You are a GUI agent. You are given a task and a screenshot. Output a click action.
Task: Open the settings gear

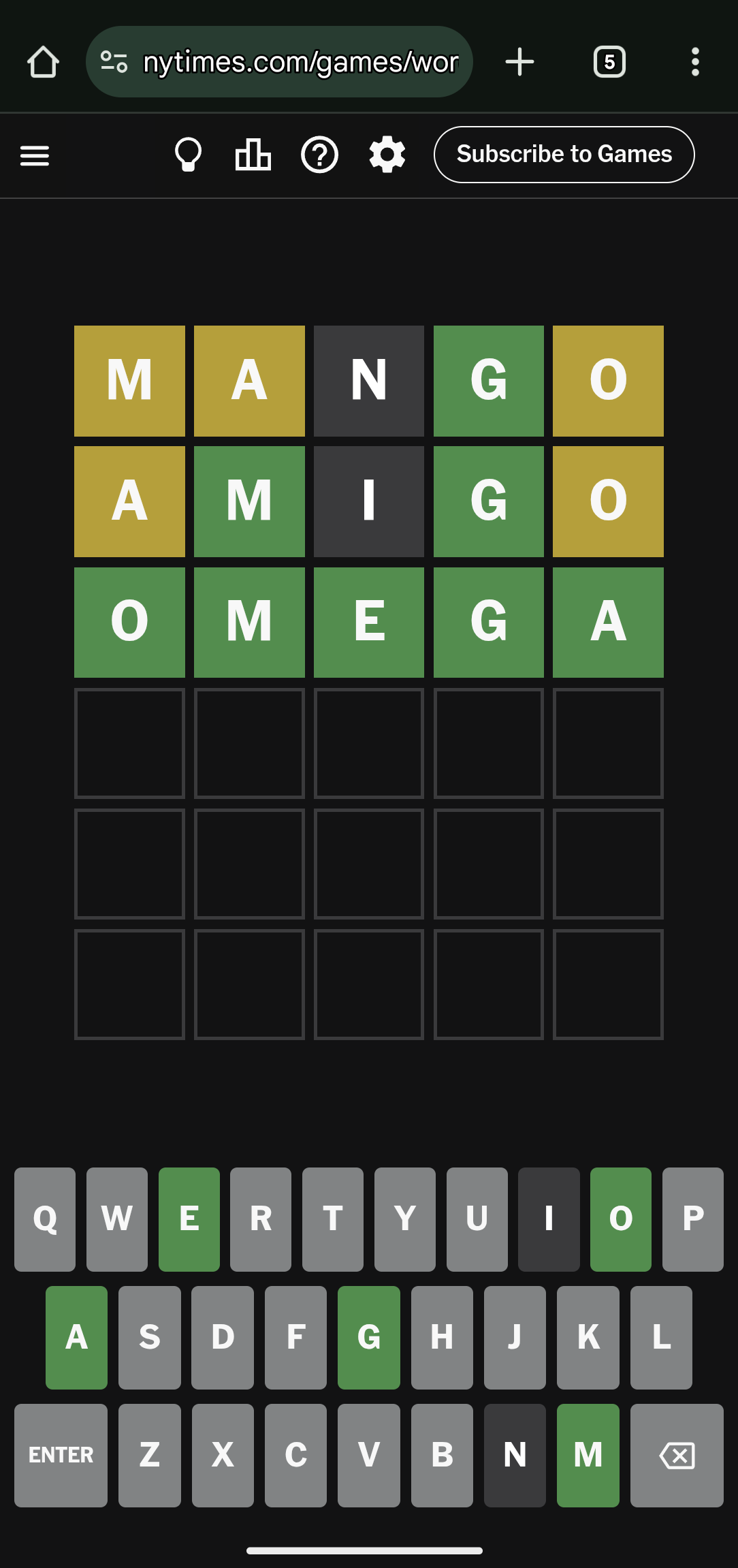point(387,155)
